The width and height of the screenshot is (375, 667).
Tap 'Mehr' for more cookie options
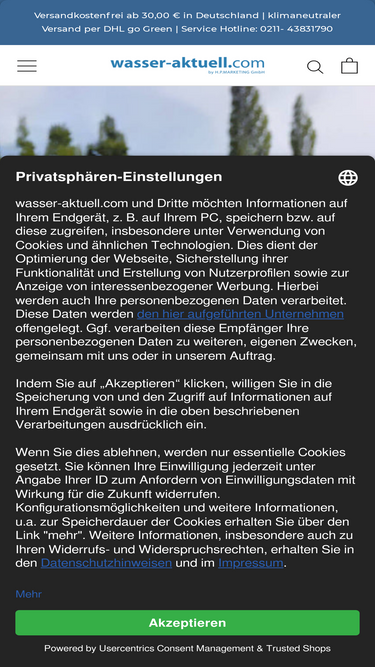(x=28, y=594)
